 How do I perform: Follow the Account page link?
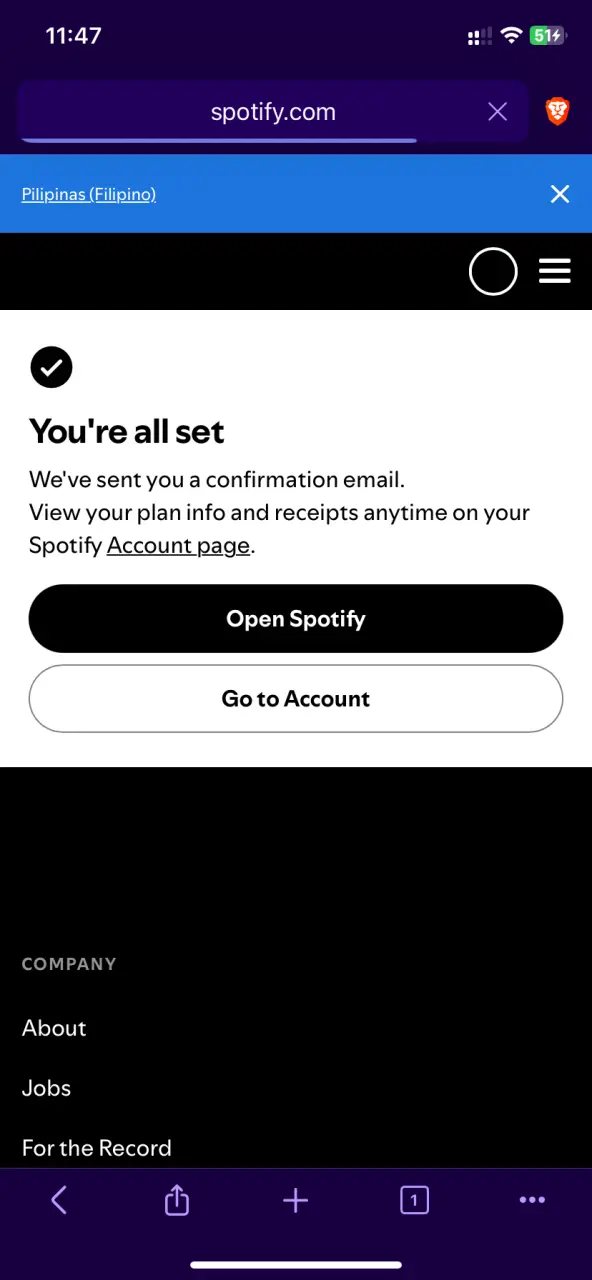[x=178, y=545]
